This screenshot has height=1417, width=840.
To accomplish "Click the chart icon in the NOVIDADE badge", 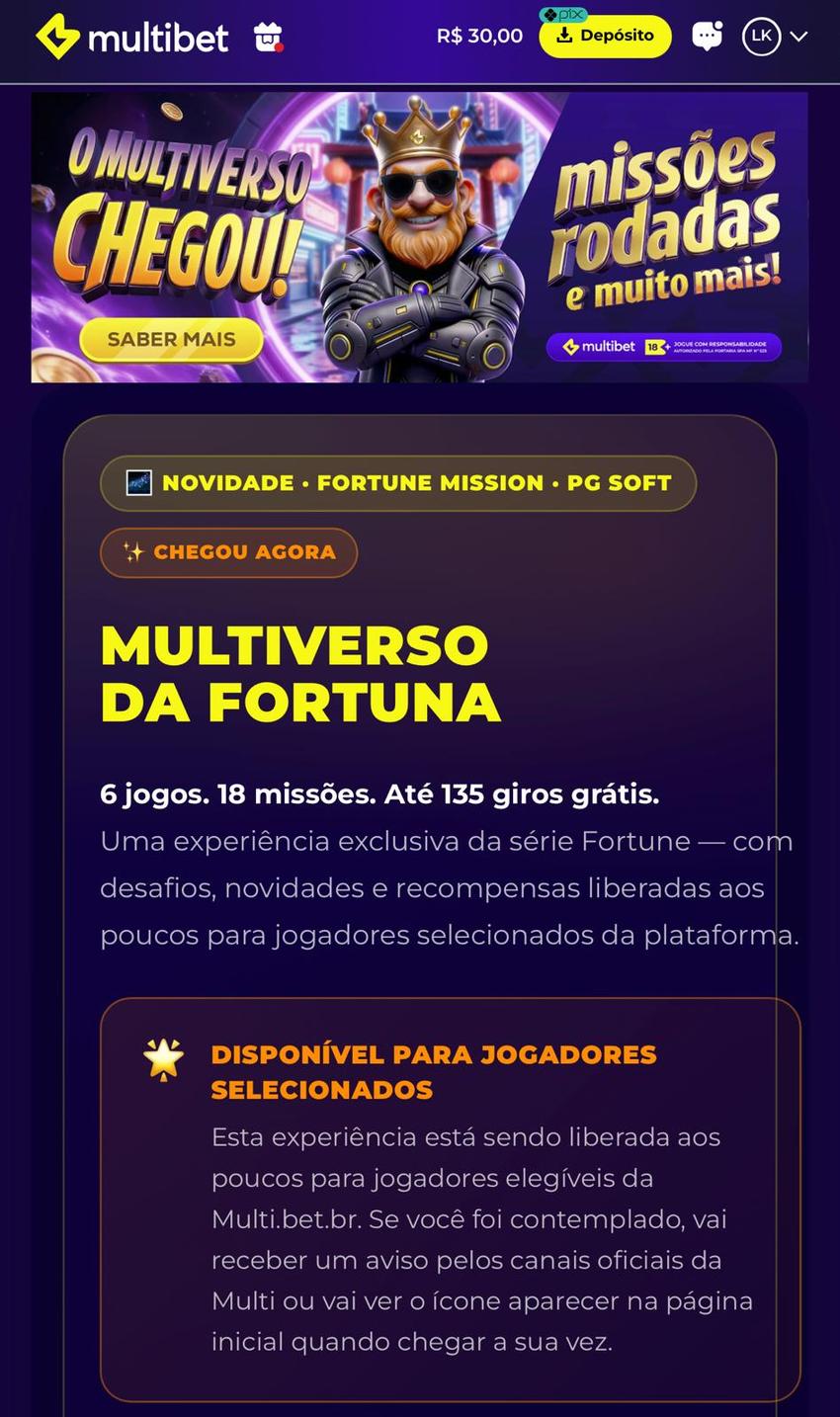I will pyautogui.click(x=137, y=483).
